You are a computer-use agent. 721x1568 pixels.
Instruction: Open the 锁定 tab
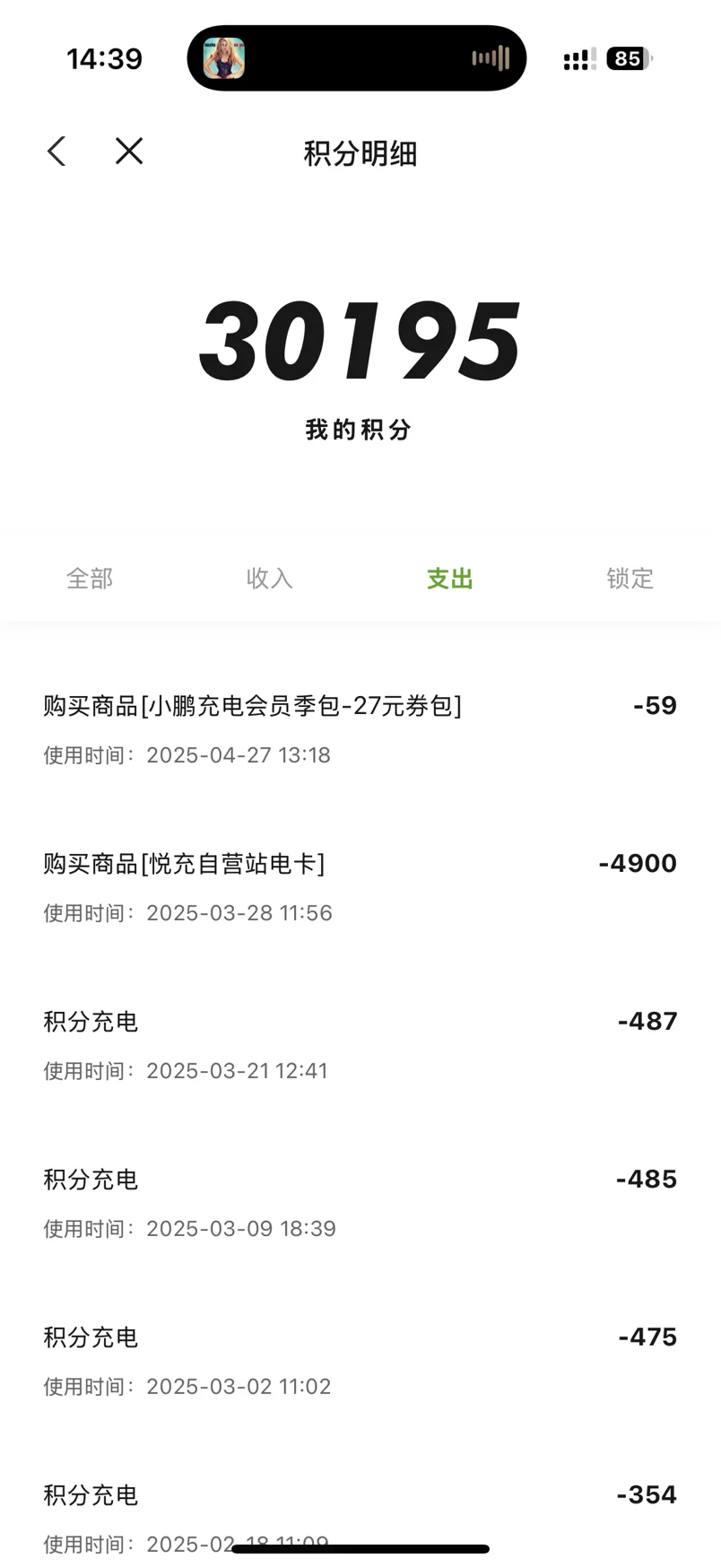tap(630, 579)
